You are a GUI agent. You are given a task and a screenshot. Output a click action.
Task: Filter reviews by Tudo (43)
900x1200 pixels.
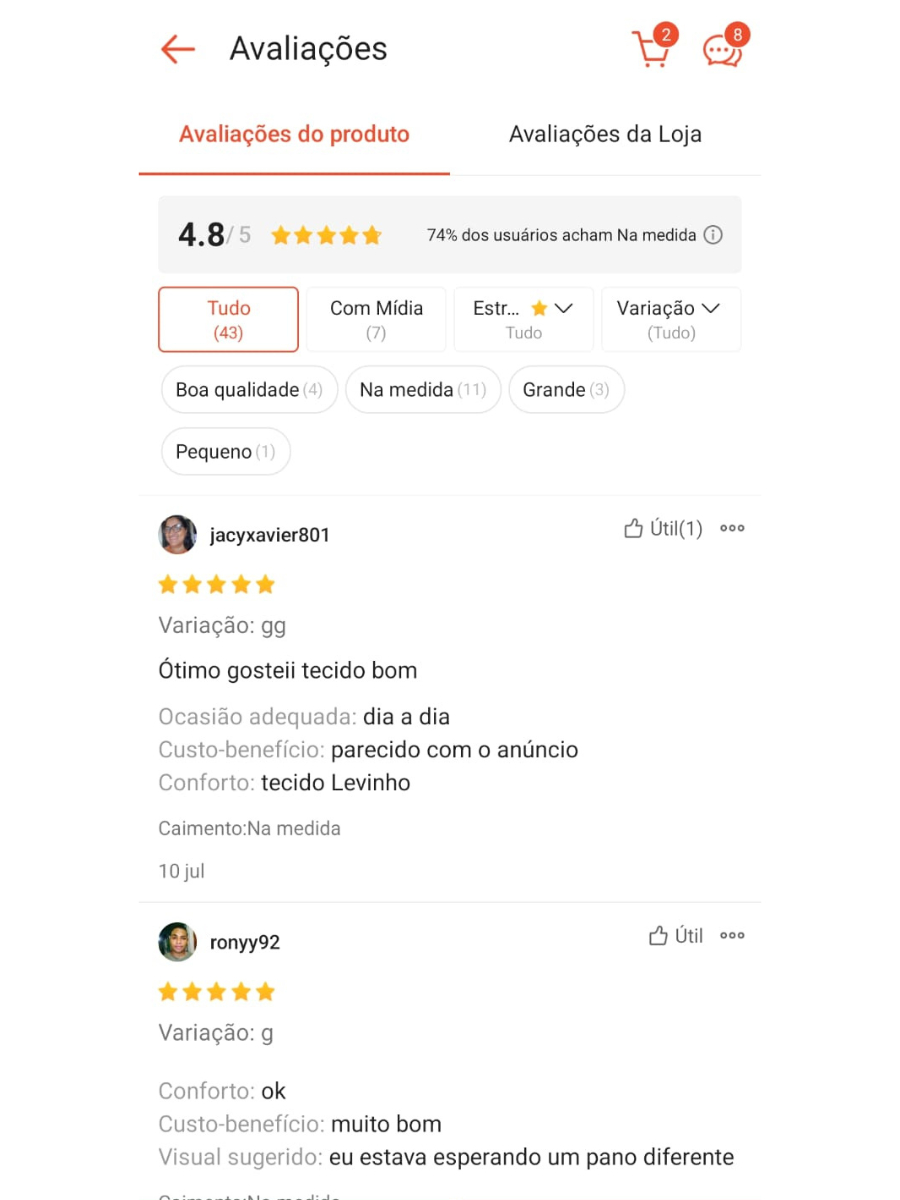click(228, 319)
